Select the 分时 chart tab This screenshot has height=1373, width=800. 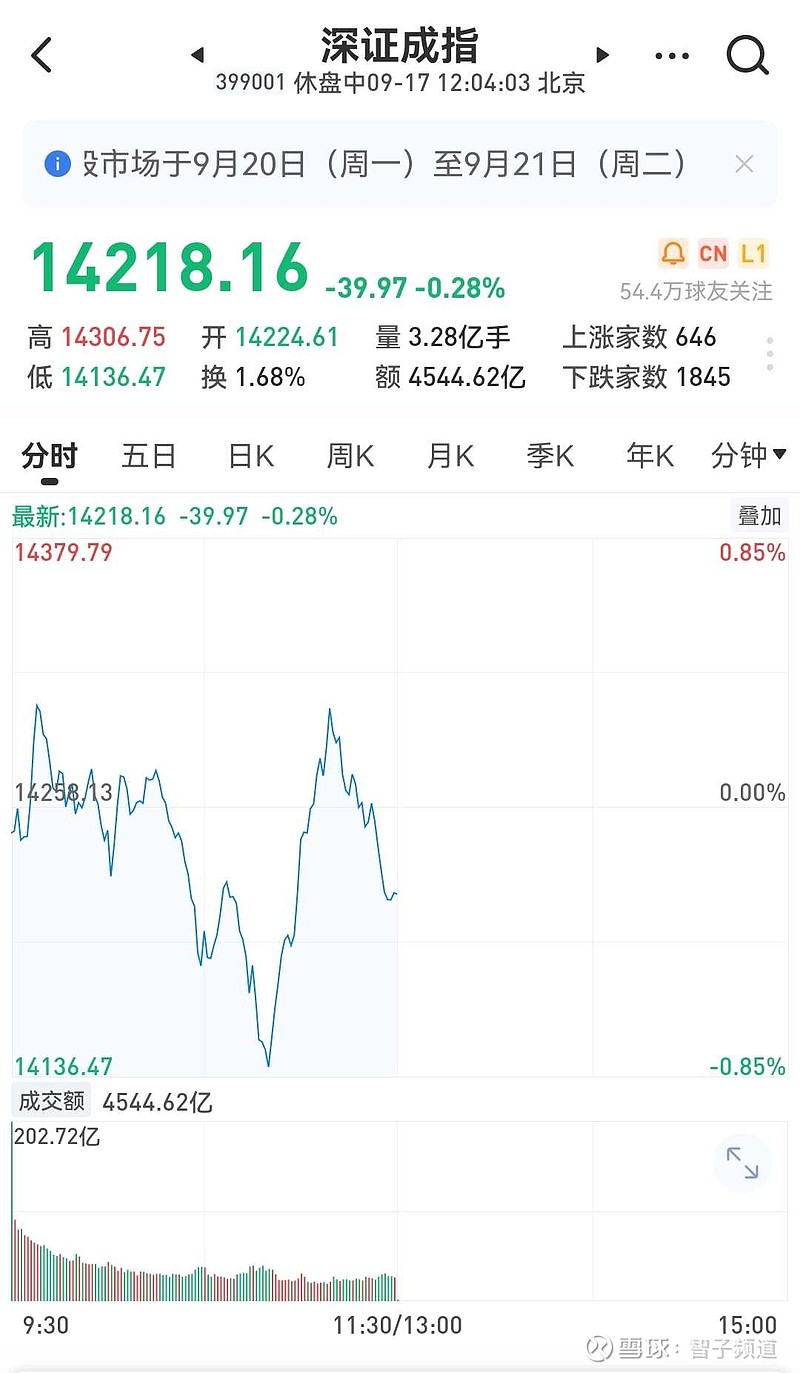[x=49, y=456]
